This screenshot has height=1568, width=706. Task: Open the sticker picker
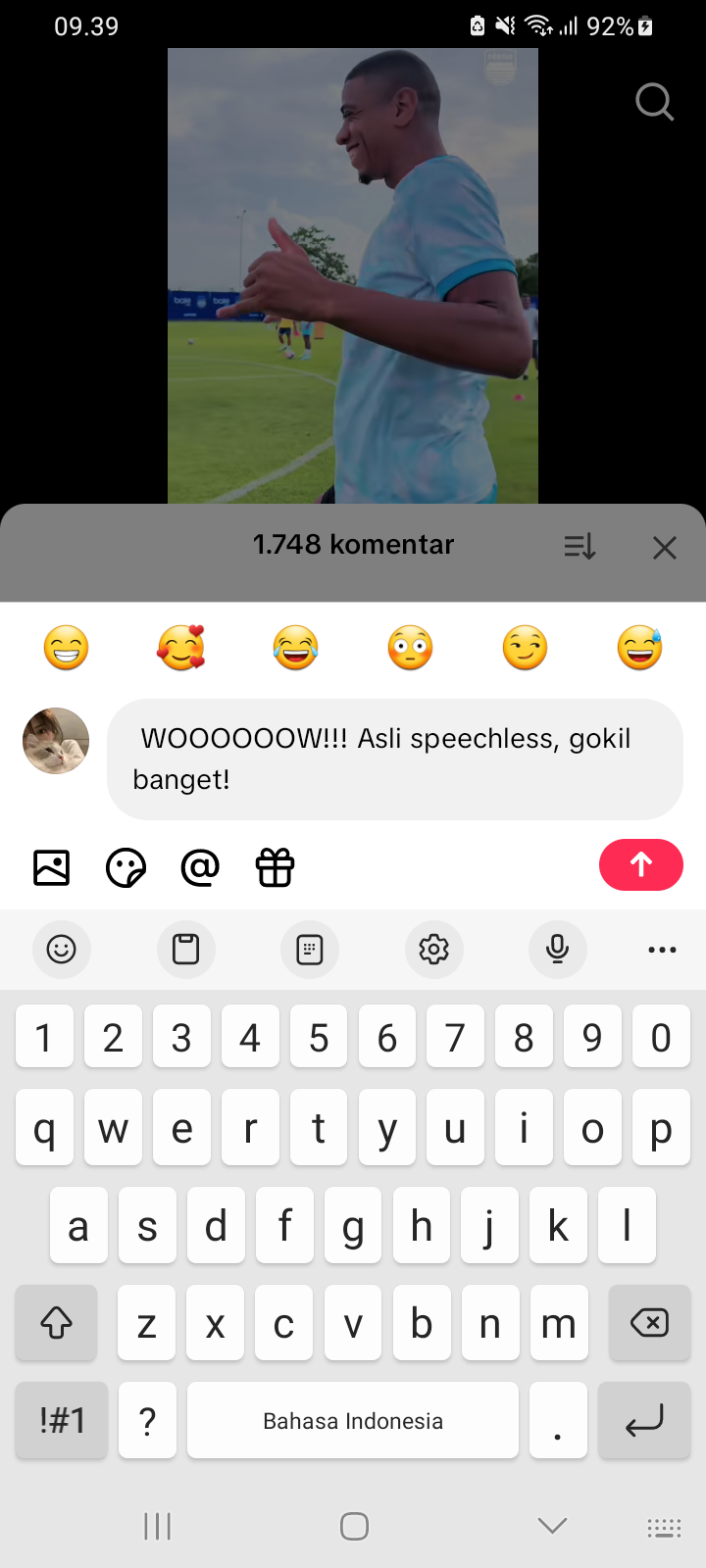(126, 867)
